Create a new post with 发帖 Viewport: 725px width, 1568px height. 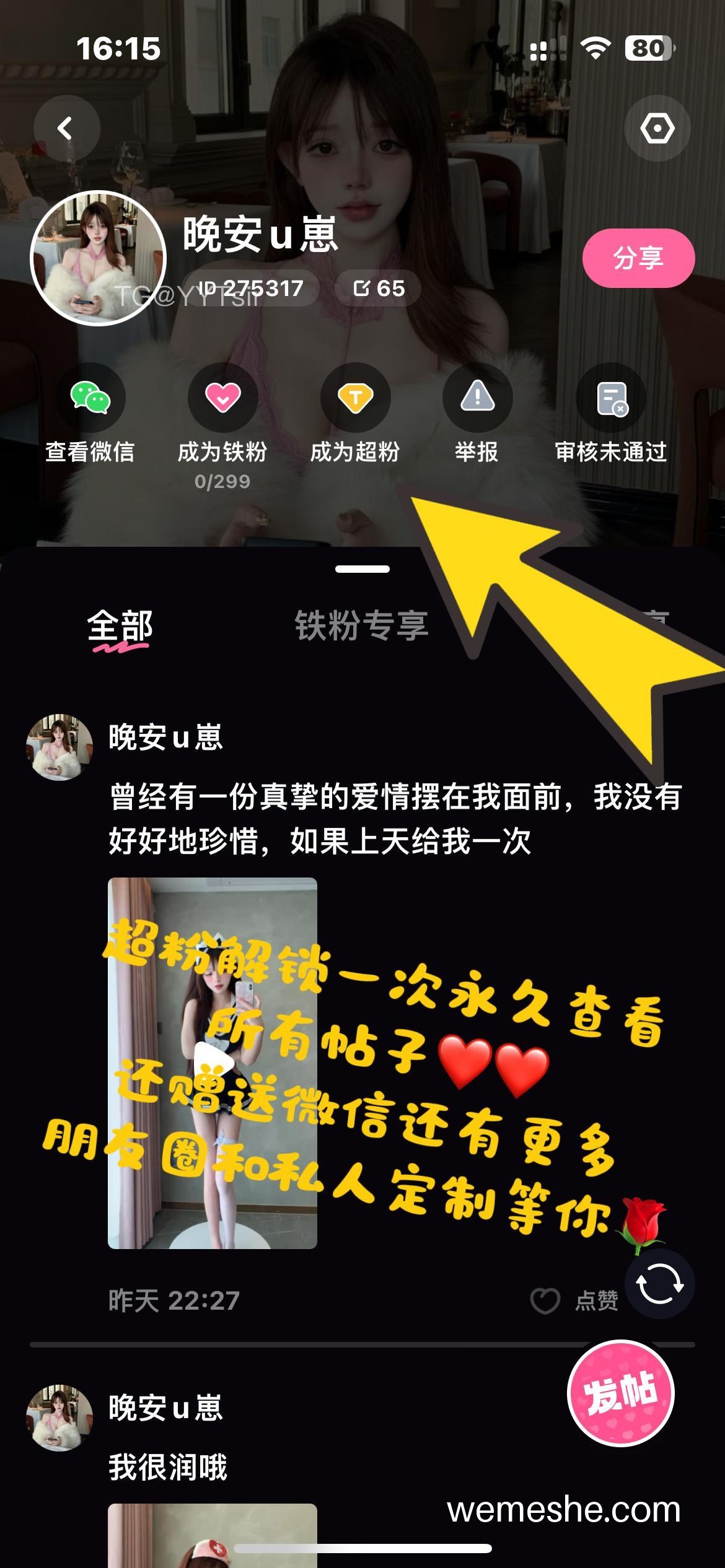[x=621, y=1393]
